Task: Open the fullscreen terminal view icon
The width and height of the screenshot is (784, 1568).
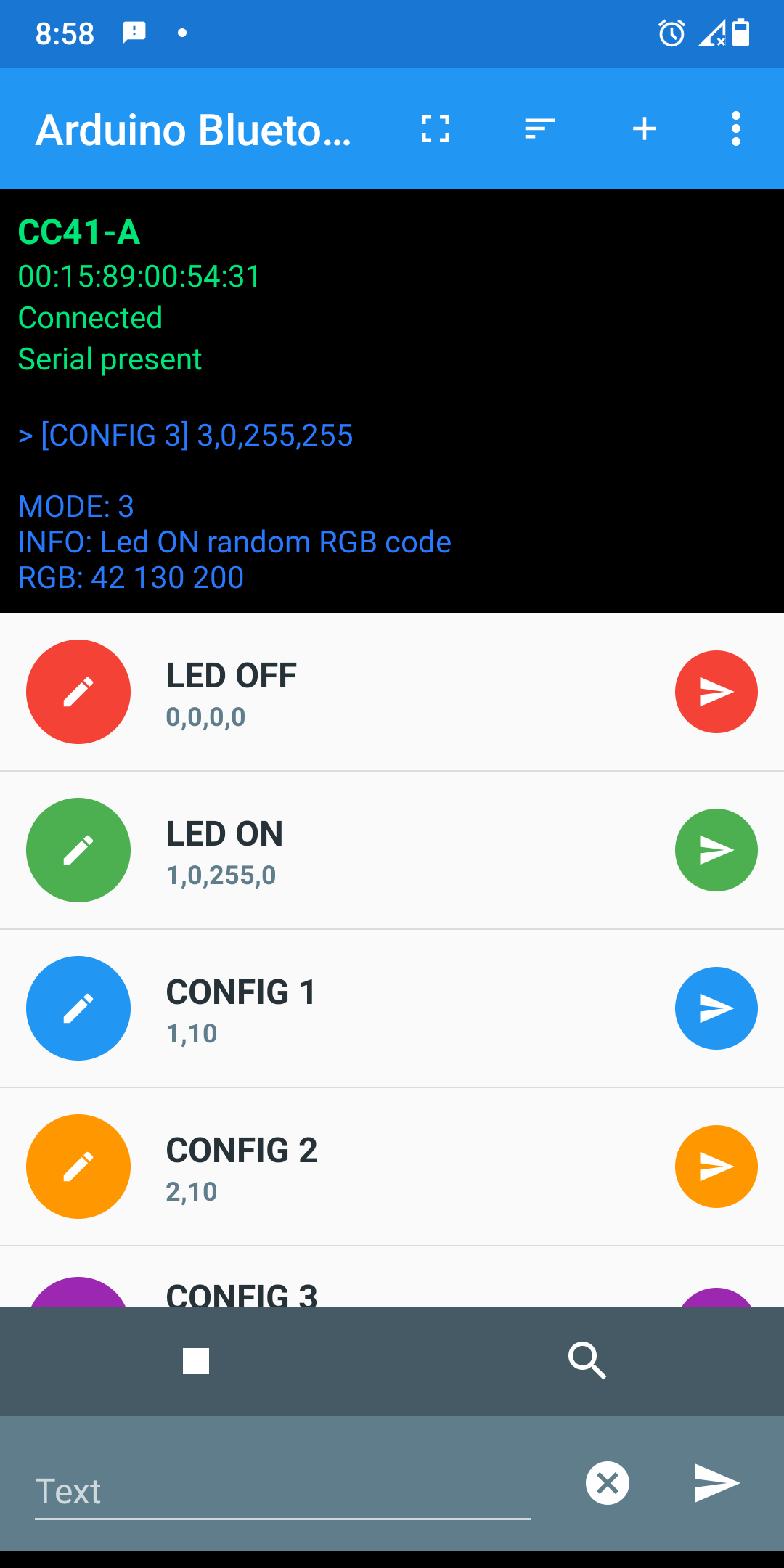Action: pyautogui.click(x=435, y=129)
